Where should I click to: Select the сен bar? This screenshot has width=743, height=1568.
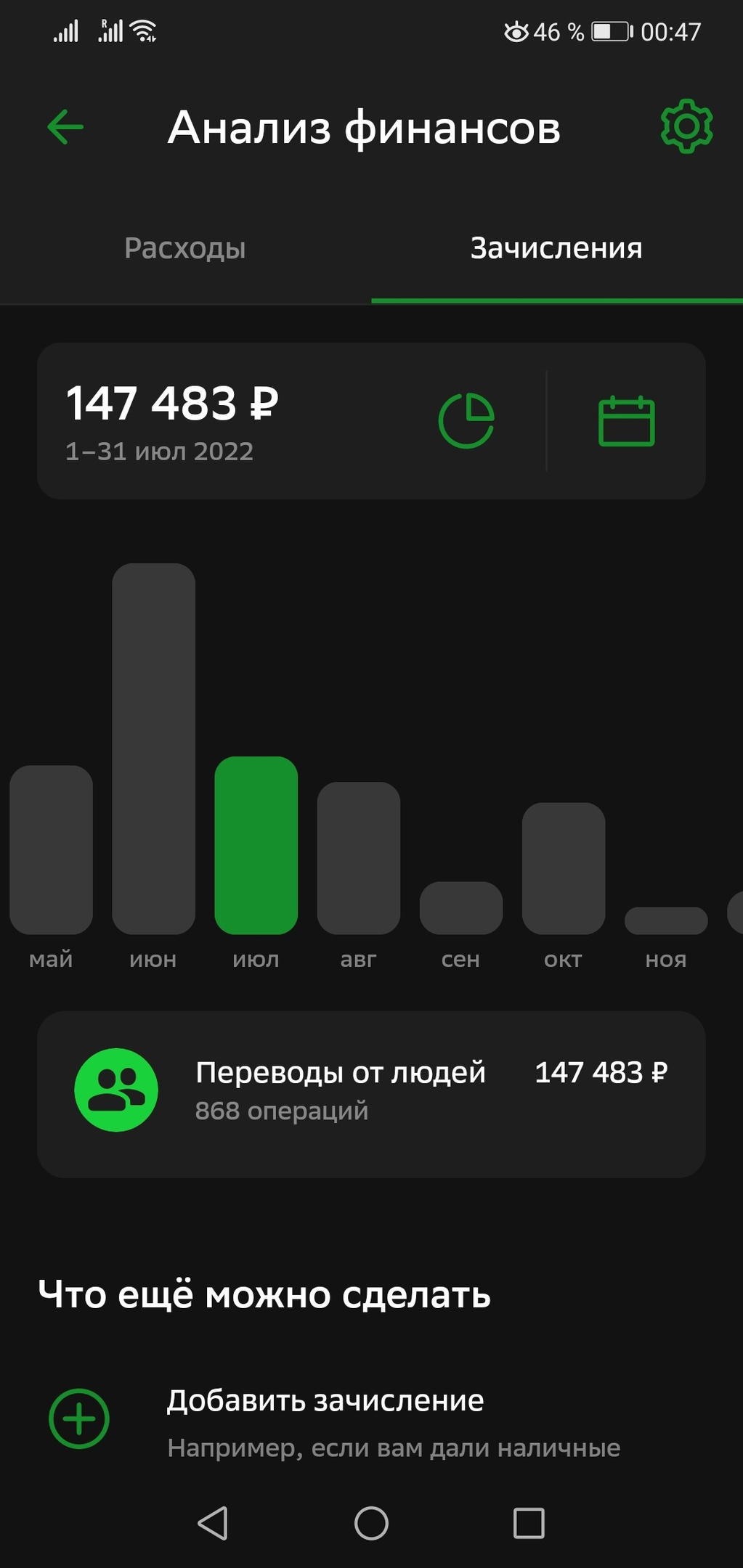coord(460,907)
